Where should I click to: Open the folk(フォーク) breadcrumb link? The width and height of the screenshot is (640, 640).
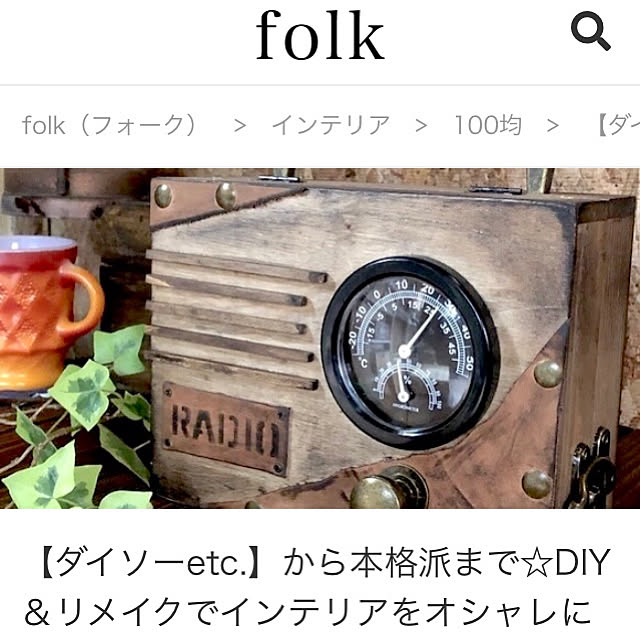[x=109, y=125]
